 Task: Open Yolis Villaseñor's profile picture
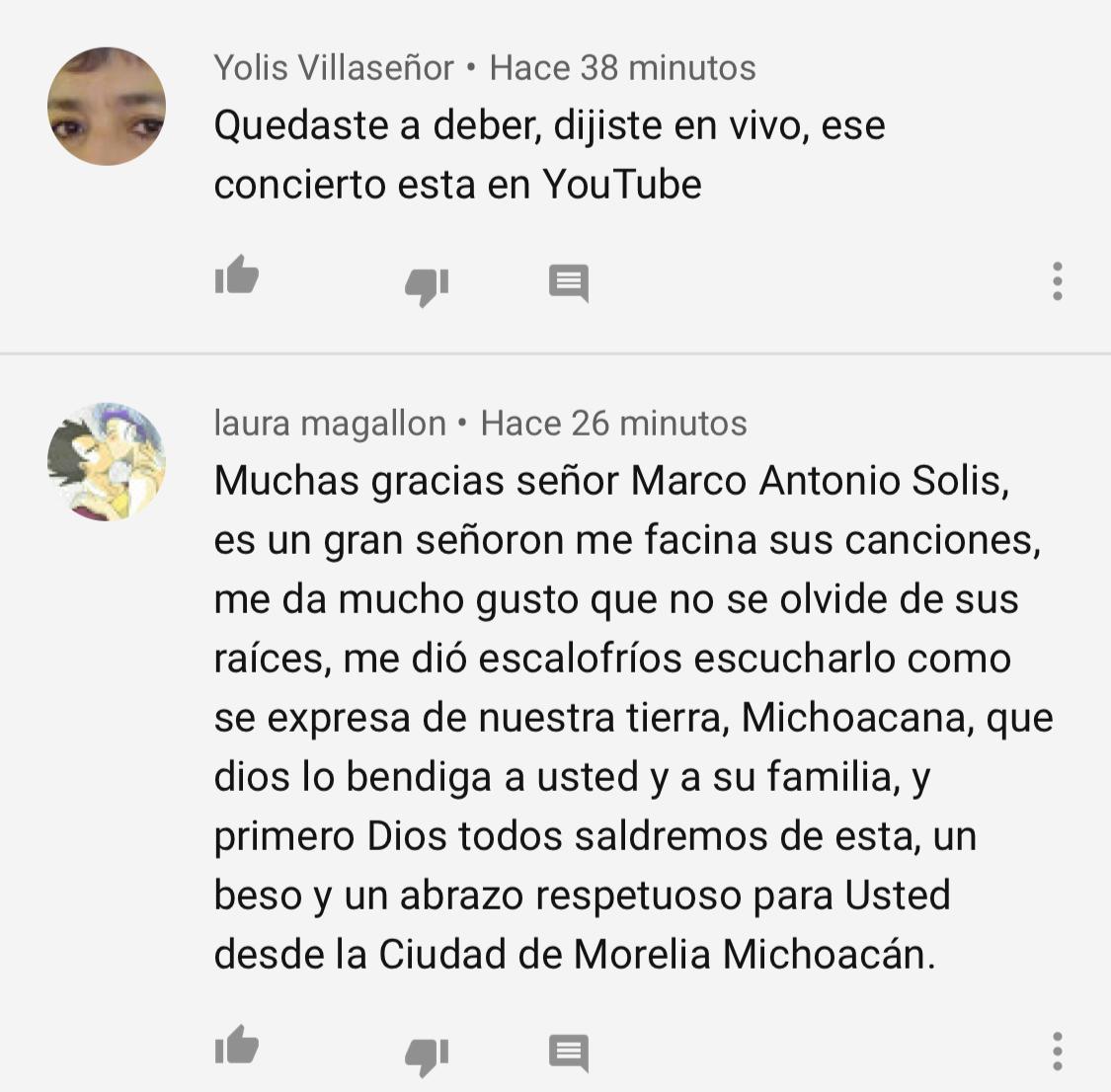pyautogui.click(x=107, y=107)
